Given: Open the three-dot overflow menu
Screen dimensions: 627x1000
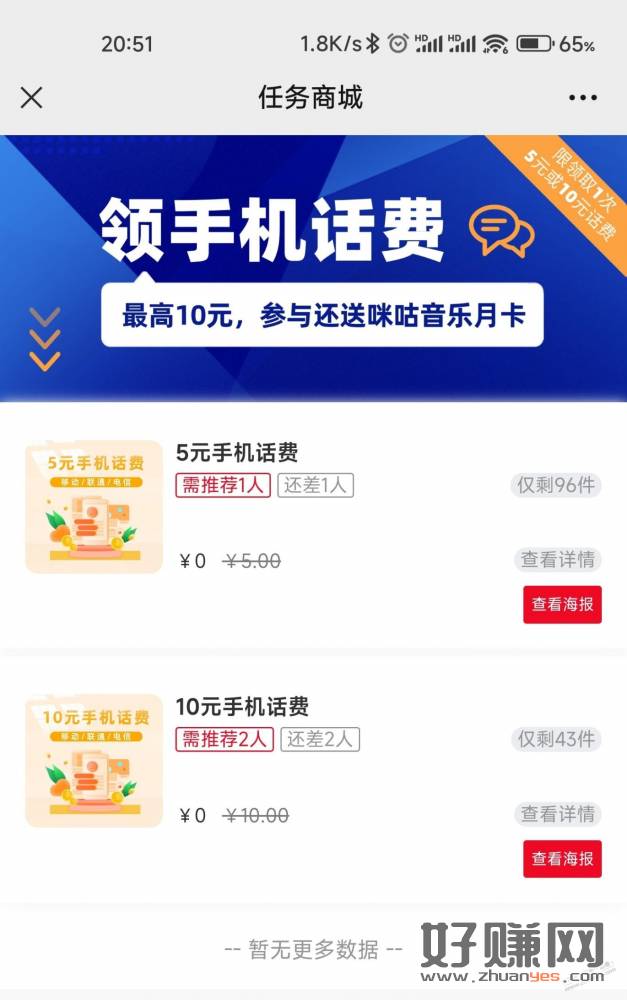Looking at the screenshot, I should tap(582, 97).
